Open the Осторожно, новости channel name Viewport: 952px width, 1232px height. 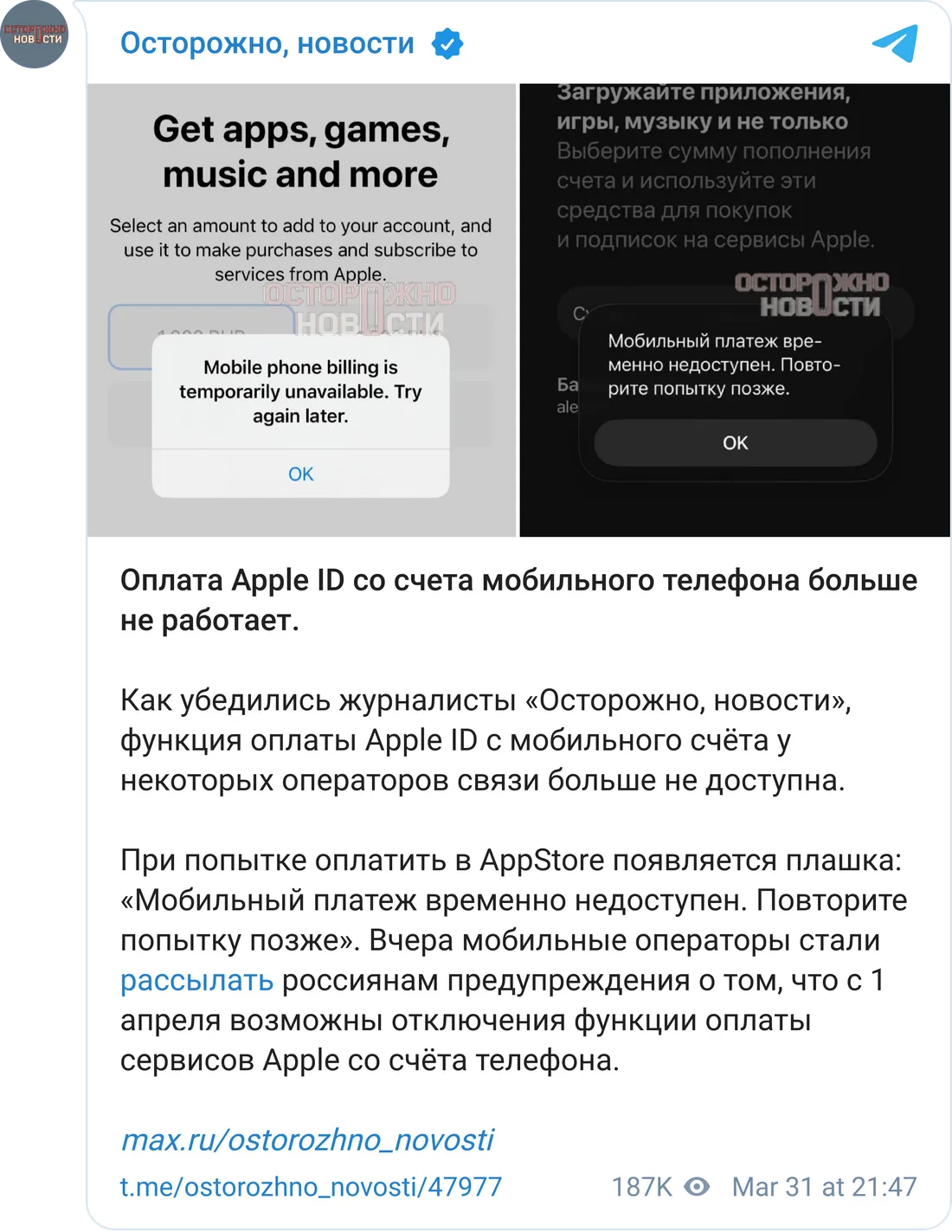tap(267, 43)
